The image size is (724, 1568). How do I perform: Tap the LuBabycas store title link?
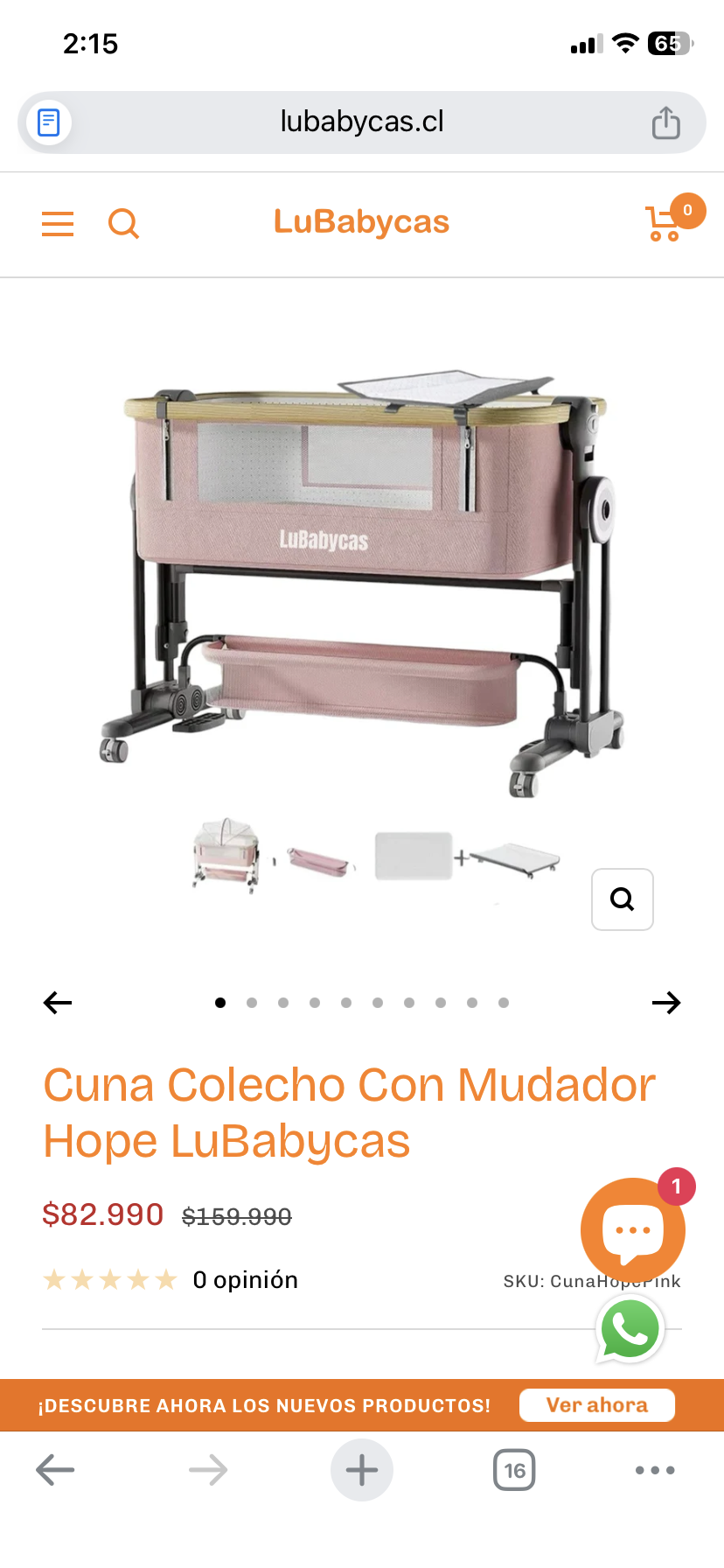[361, 222]
